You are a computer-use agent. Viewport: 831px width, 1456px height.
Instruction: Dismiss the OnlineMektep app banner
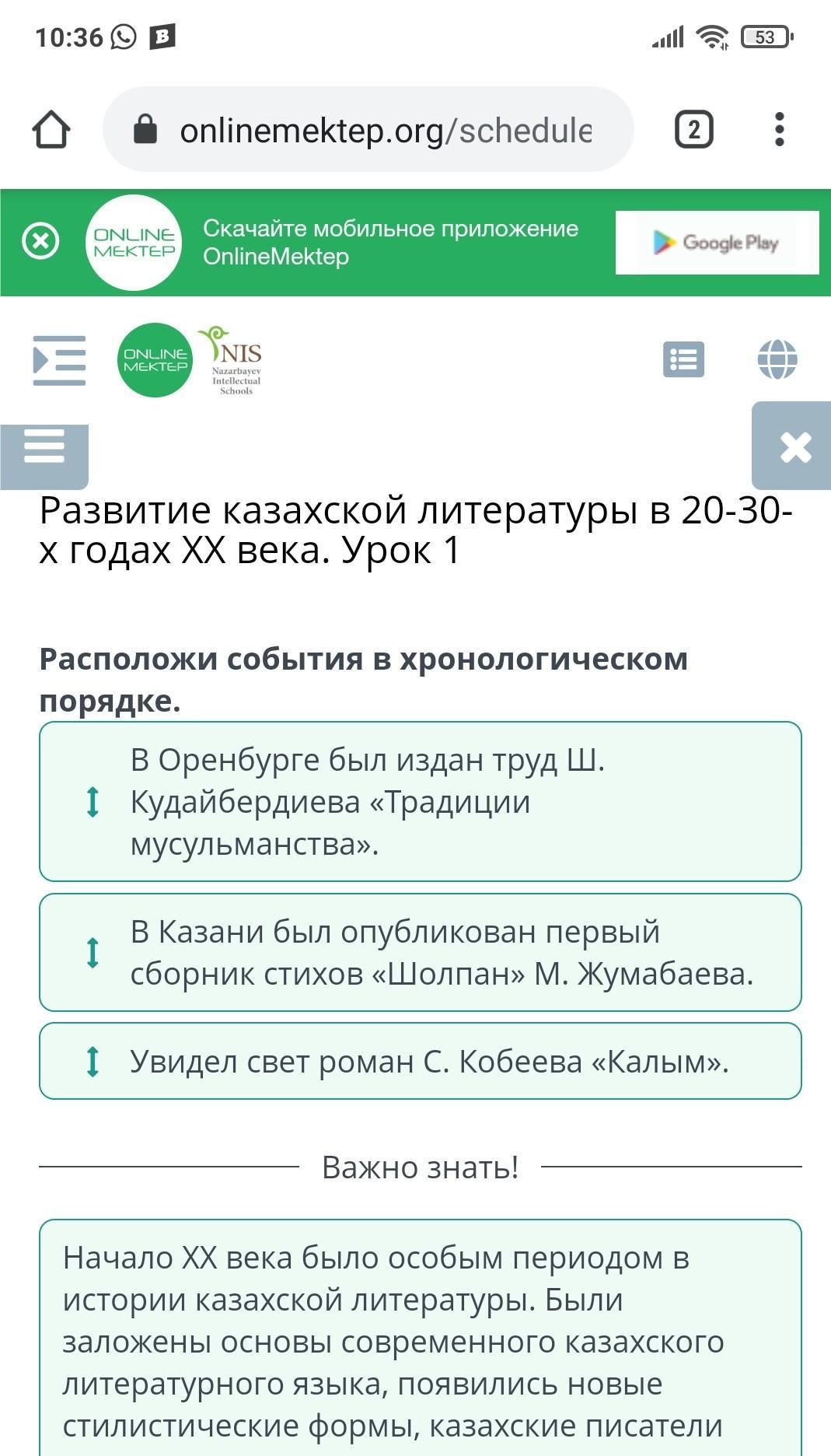point(40,241)
